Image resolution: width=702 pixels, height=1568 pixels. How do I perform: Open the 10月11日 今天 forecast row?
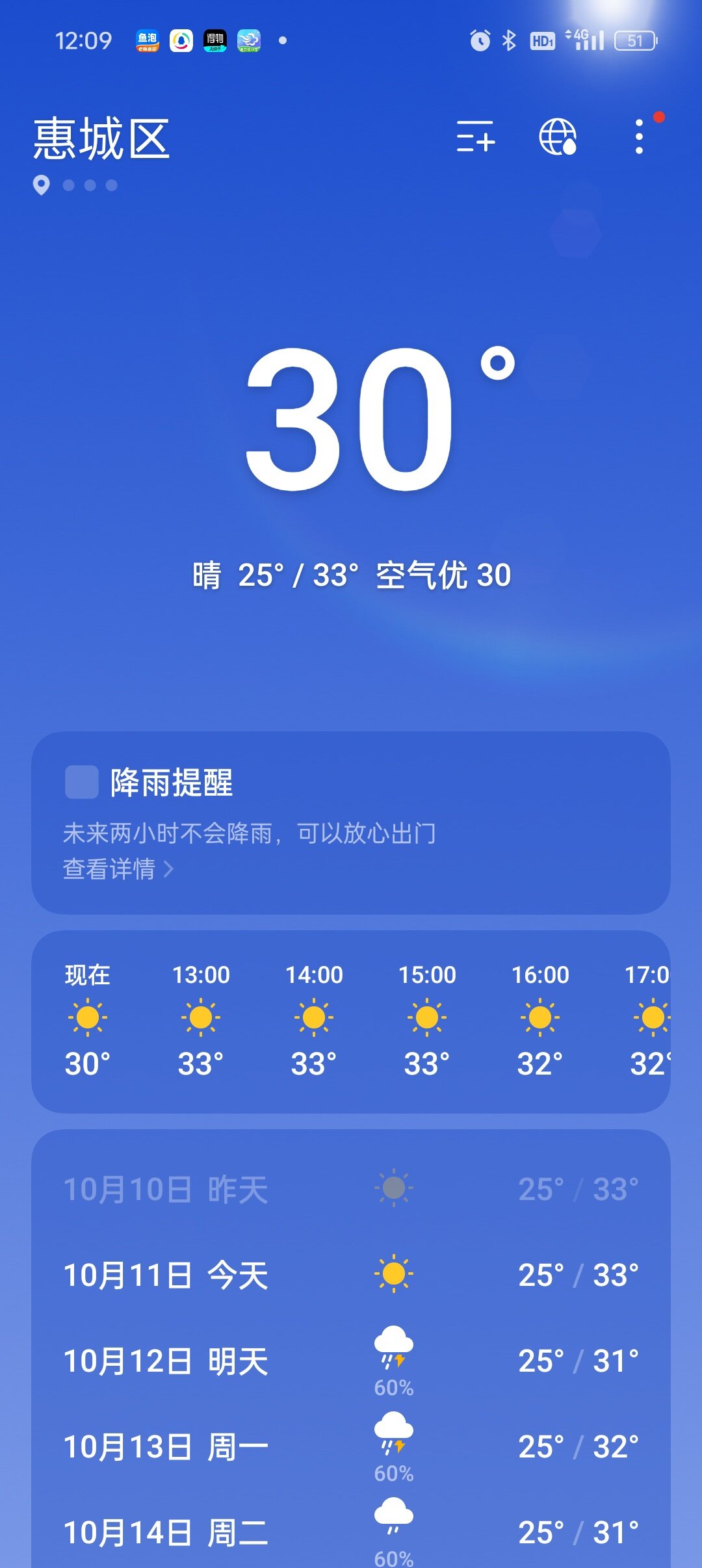[351, 1275]
